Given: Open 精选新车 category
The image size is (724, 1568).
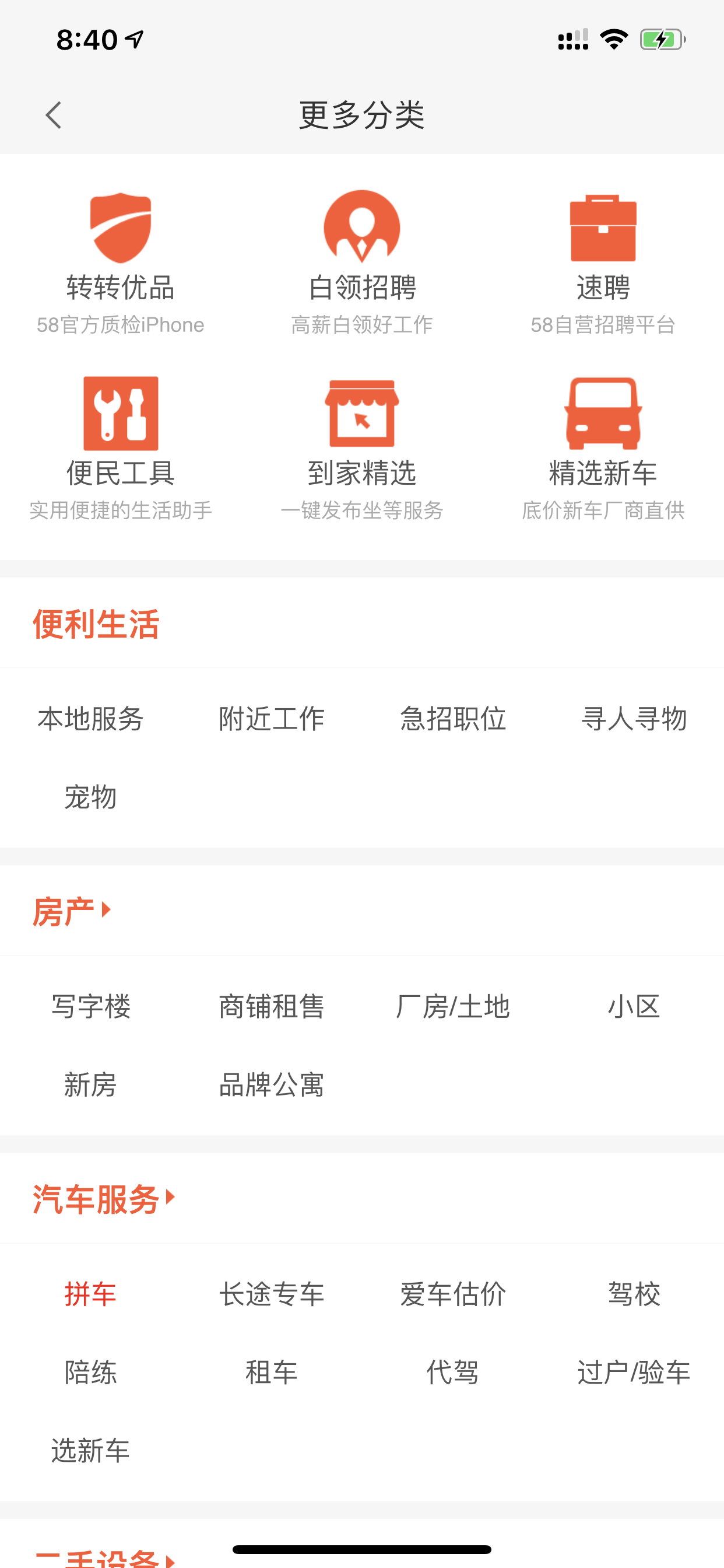Looking at the screenshot, I should click(603, 449).
